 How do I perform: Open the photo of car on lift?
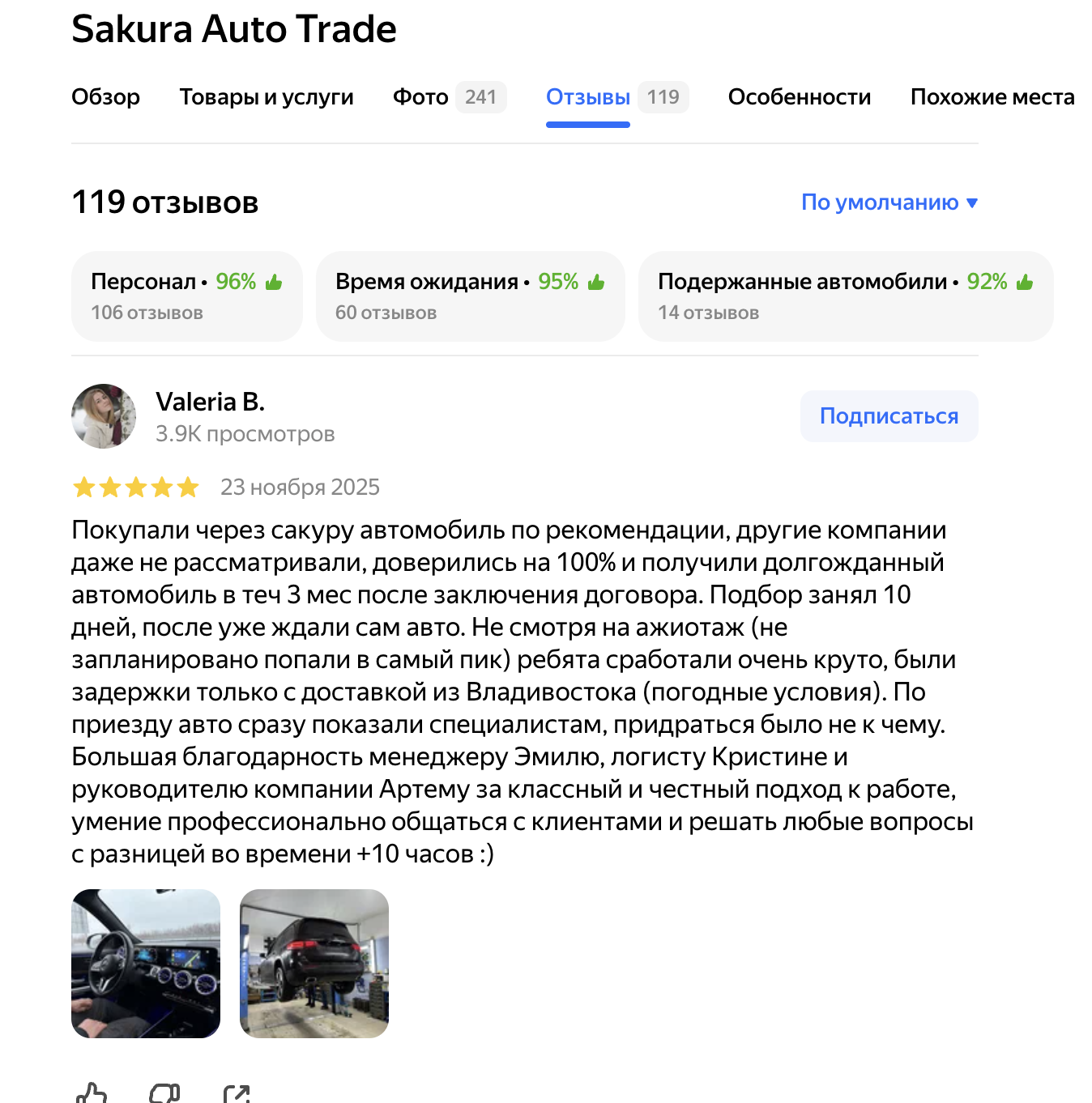[x=314, y=964]
